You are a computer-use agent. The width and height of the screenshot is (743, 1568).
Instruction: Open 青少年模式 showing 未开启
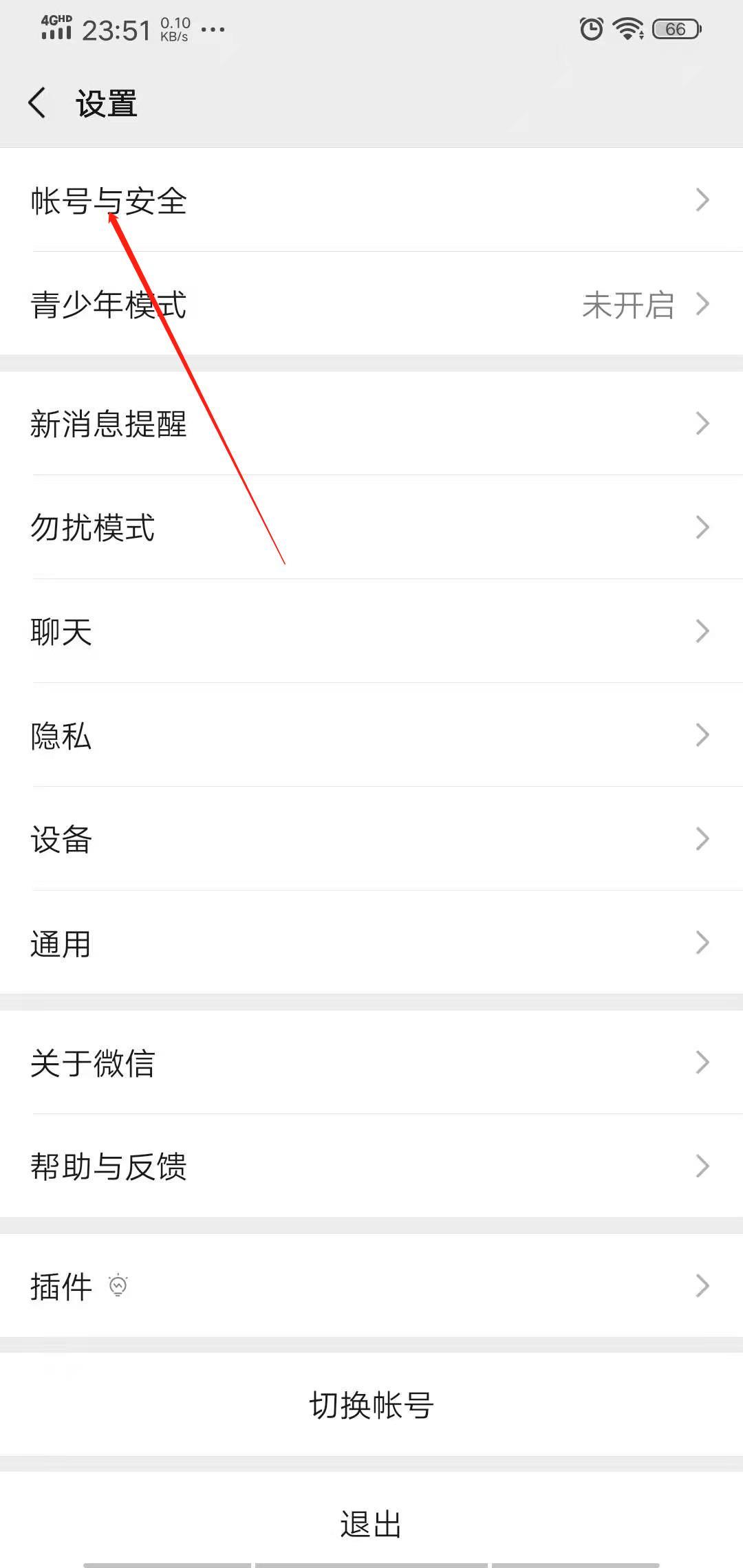click(x=371, y=306)
